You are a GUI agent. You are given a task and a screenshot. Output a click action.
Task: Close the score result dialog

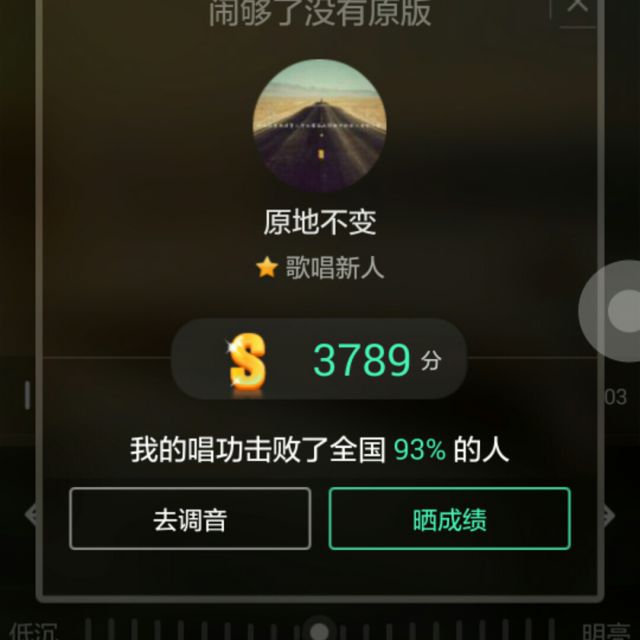click(578, 7)
